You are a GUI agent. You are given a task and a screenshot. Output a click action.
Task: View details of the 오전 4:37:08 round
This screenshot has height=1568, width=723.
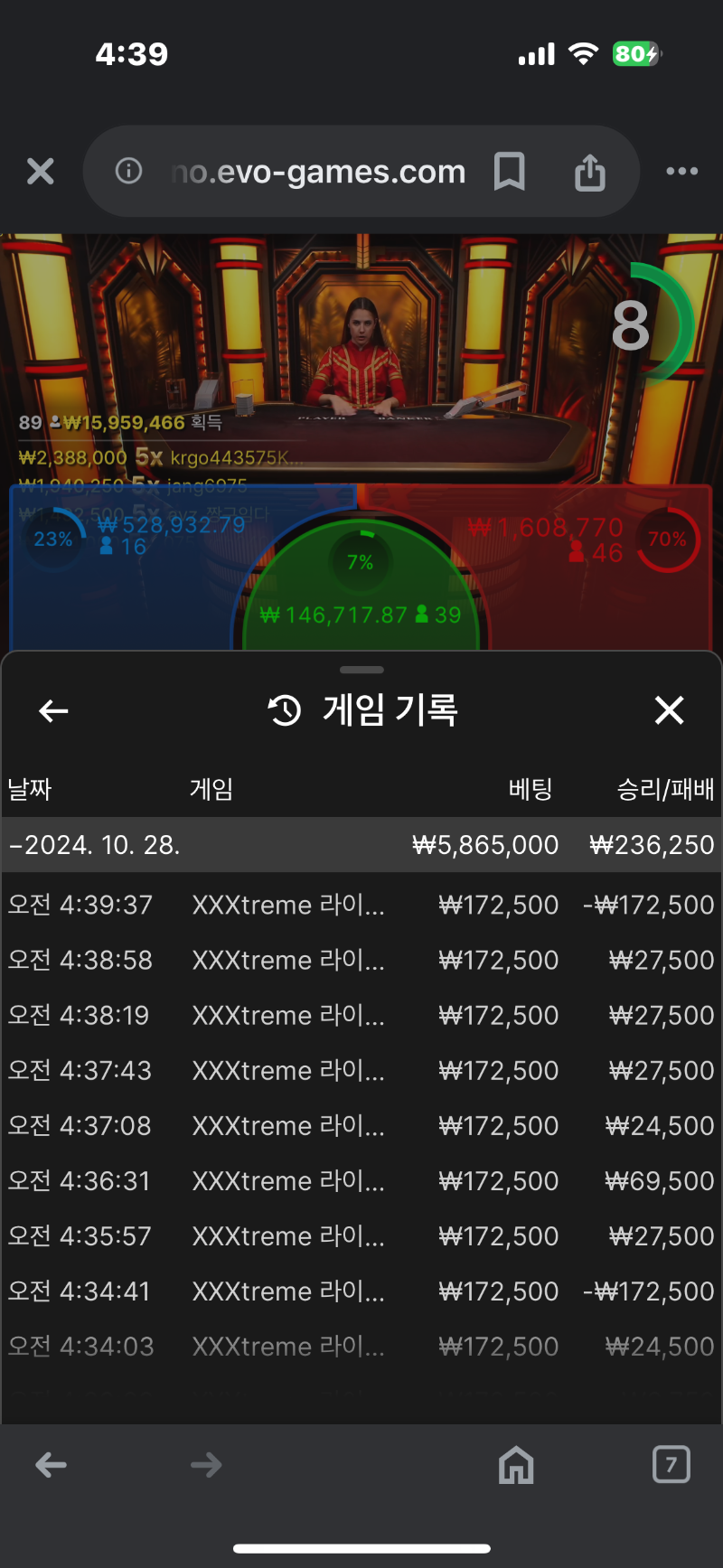(x=361, y=1125)
